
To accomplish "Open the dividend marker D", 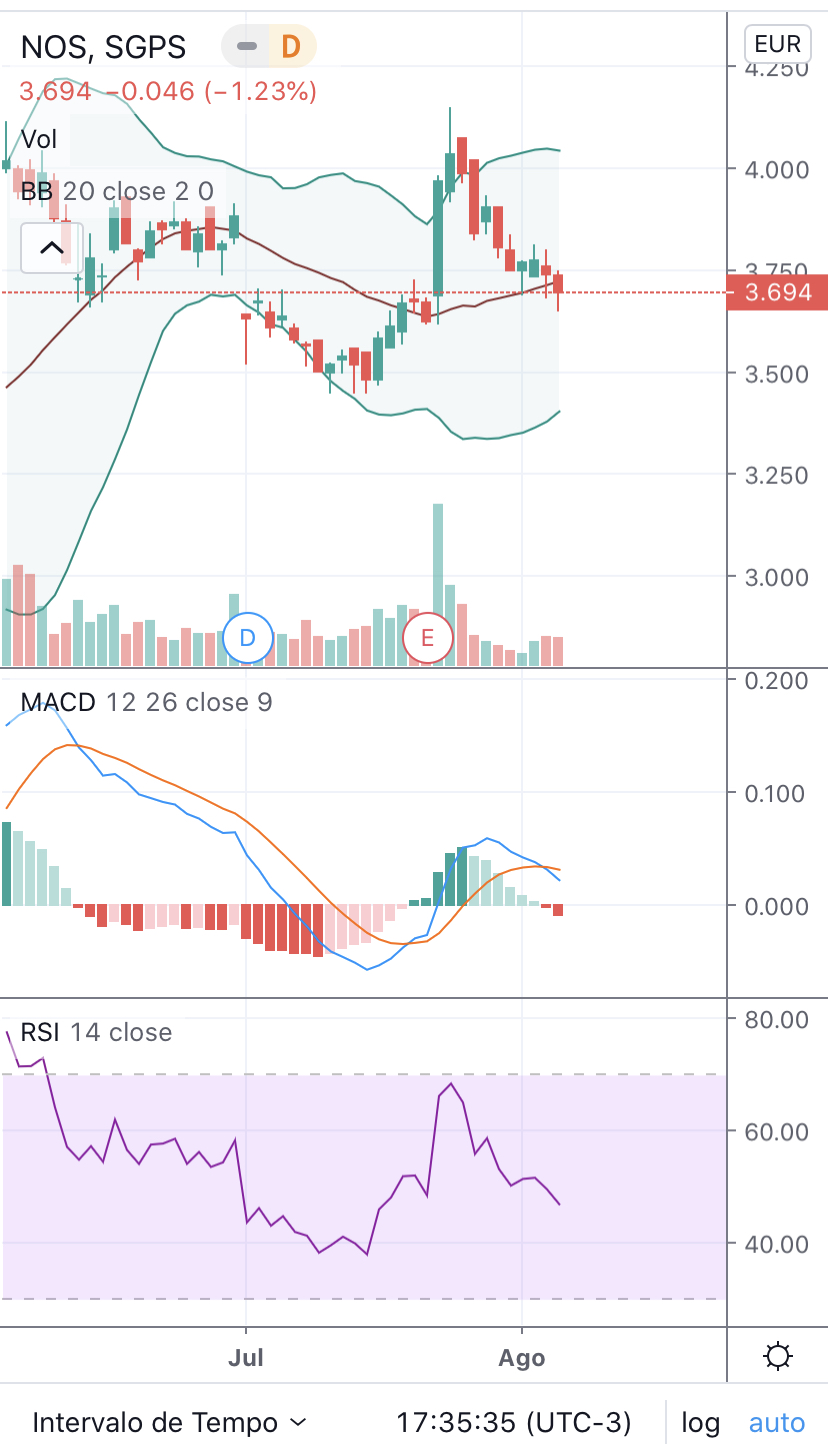I will 248,638.
